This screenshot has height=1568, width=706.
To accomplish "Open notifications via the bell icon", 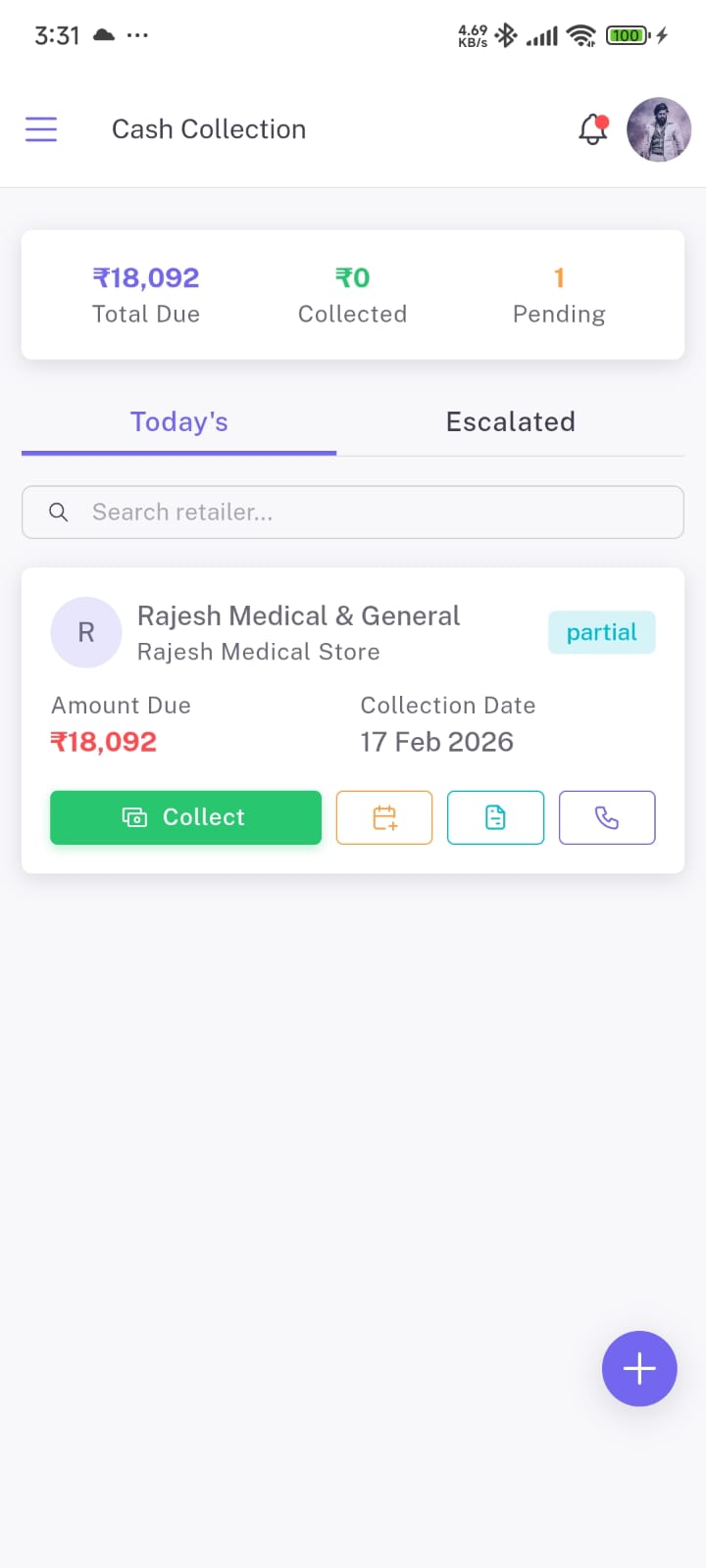I will pyautogui.click(x=592, y=128).
